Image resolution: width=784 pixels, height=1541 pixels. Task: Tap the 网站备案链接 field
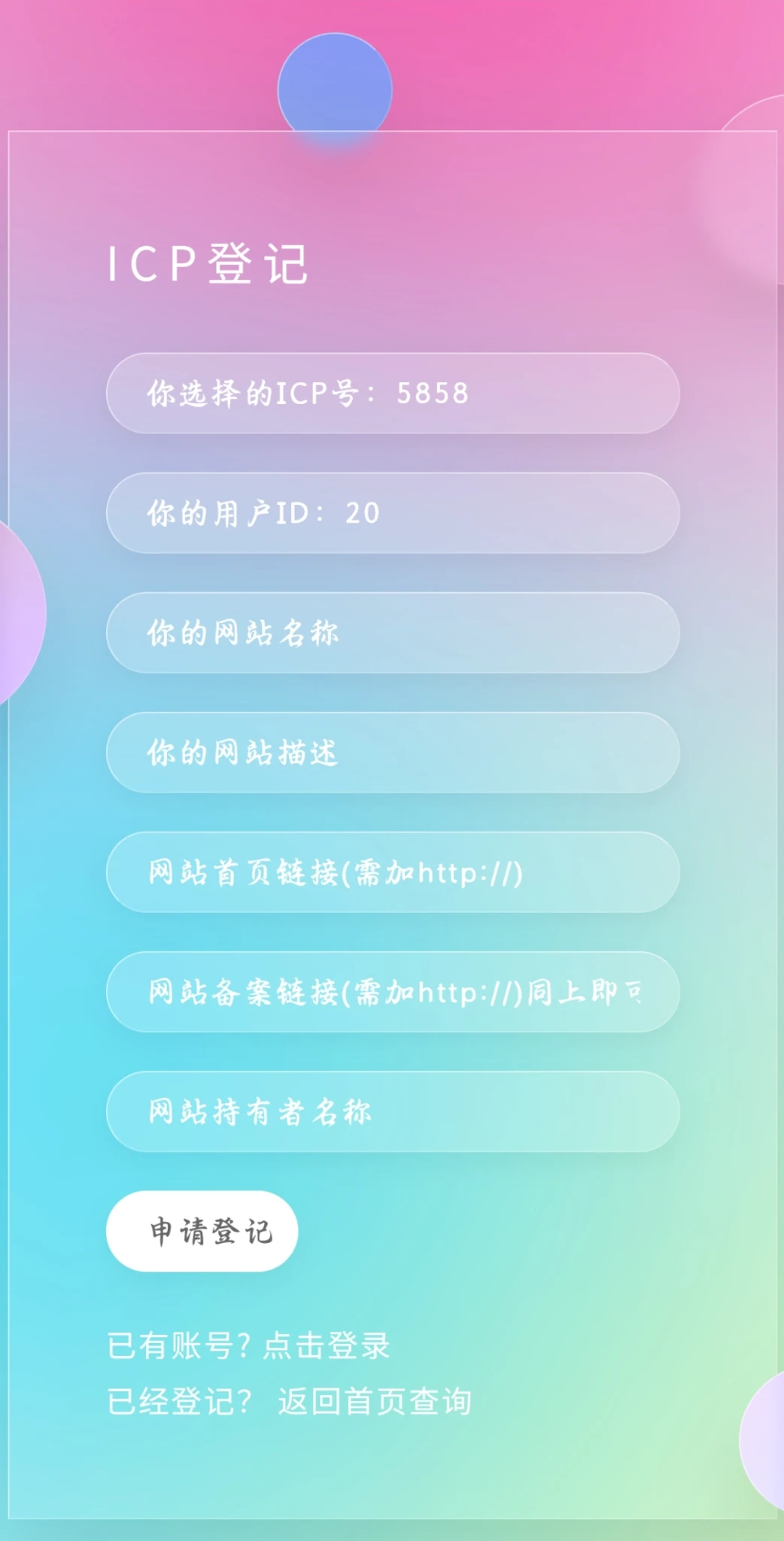click(x=392, y=992)
